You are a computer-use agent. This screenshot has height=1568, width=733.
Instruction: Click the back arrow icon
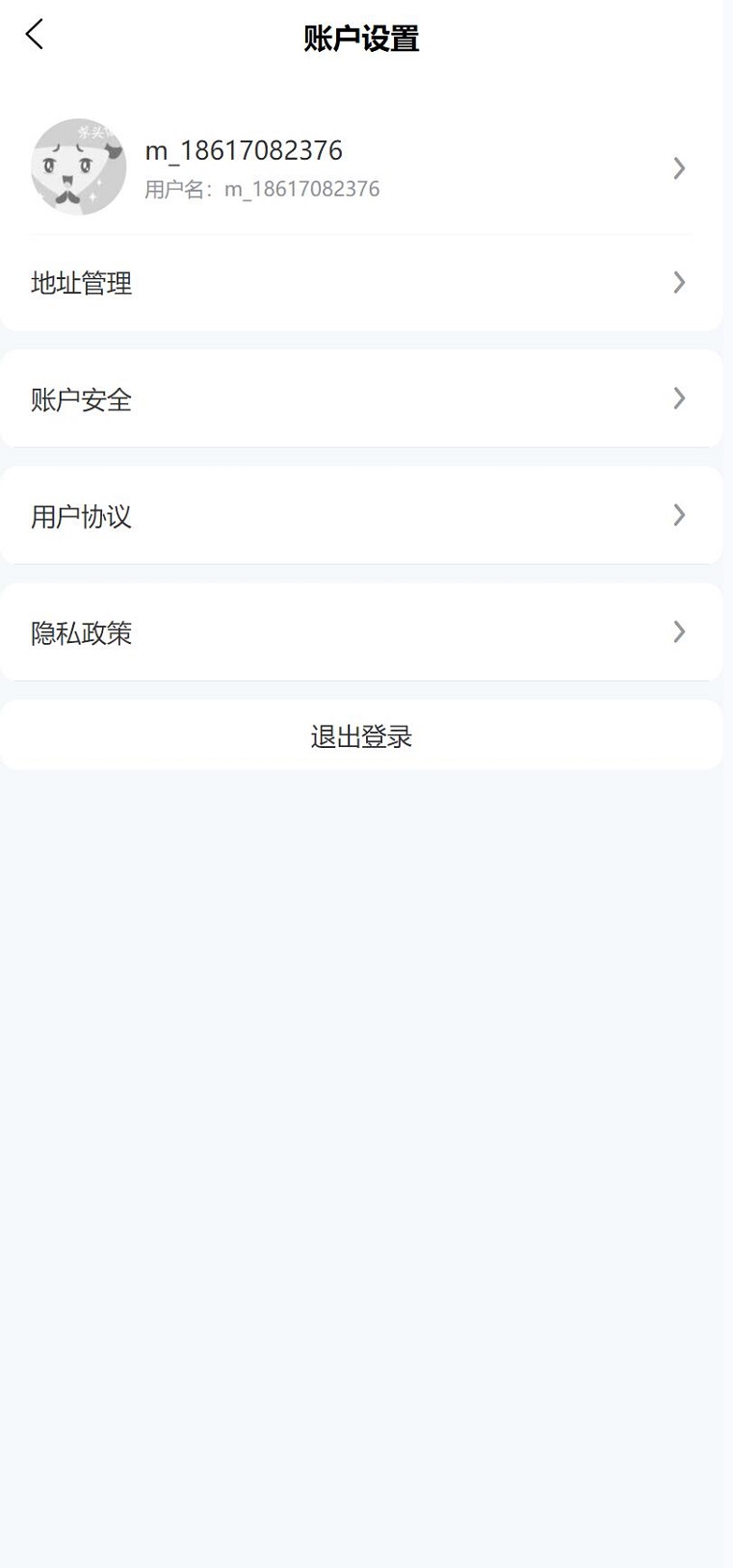tap(35, 34)
